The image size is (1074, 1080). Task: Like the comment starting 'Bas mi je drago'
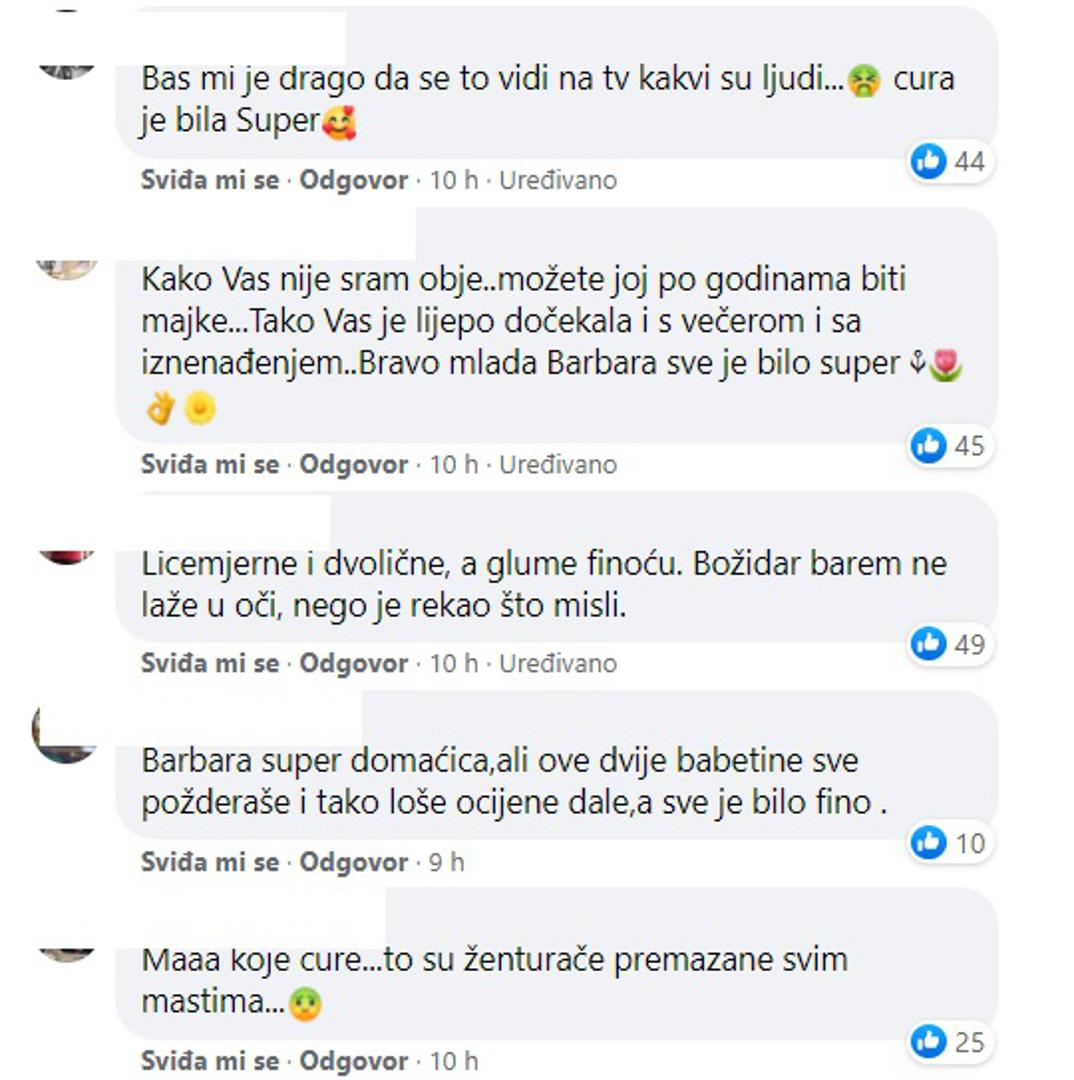coord(210,181)
